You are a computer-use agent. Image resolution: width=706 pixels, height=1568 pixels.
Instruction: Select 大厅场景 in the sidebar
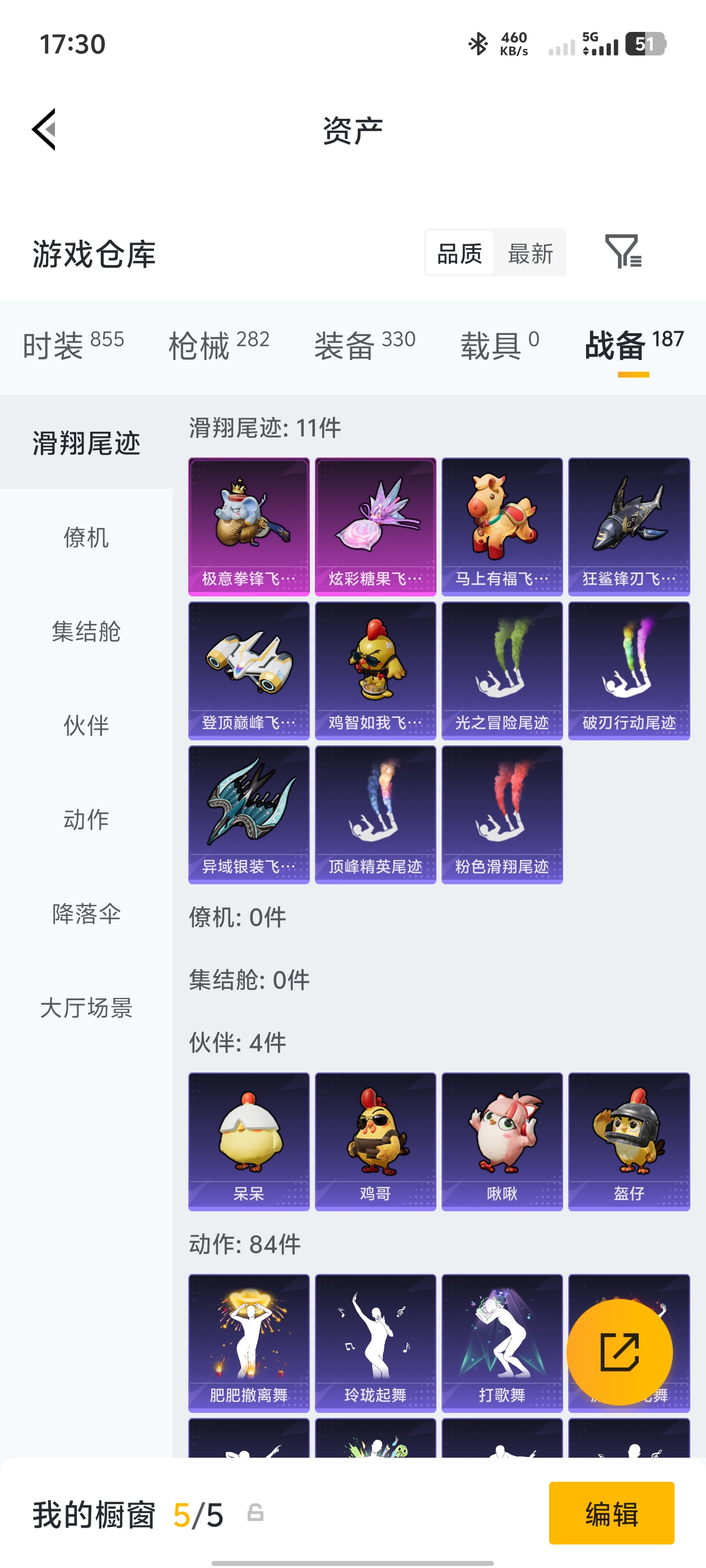(85, 1008)
